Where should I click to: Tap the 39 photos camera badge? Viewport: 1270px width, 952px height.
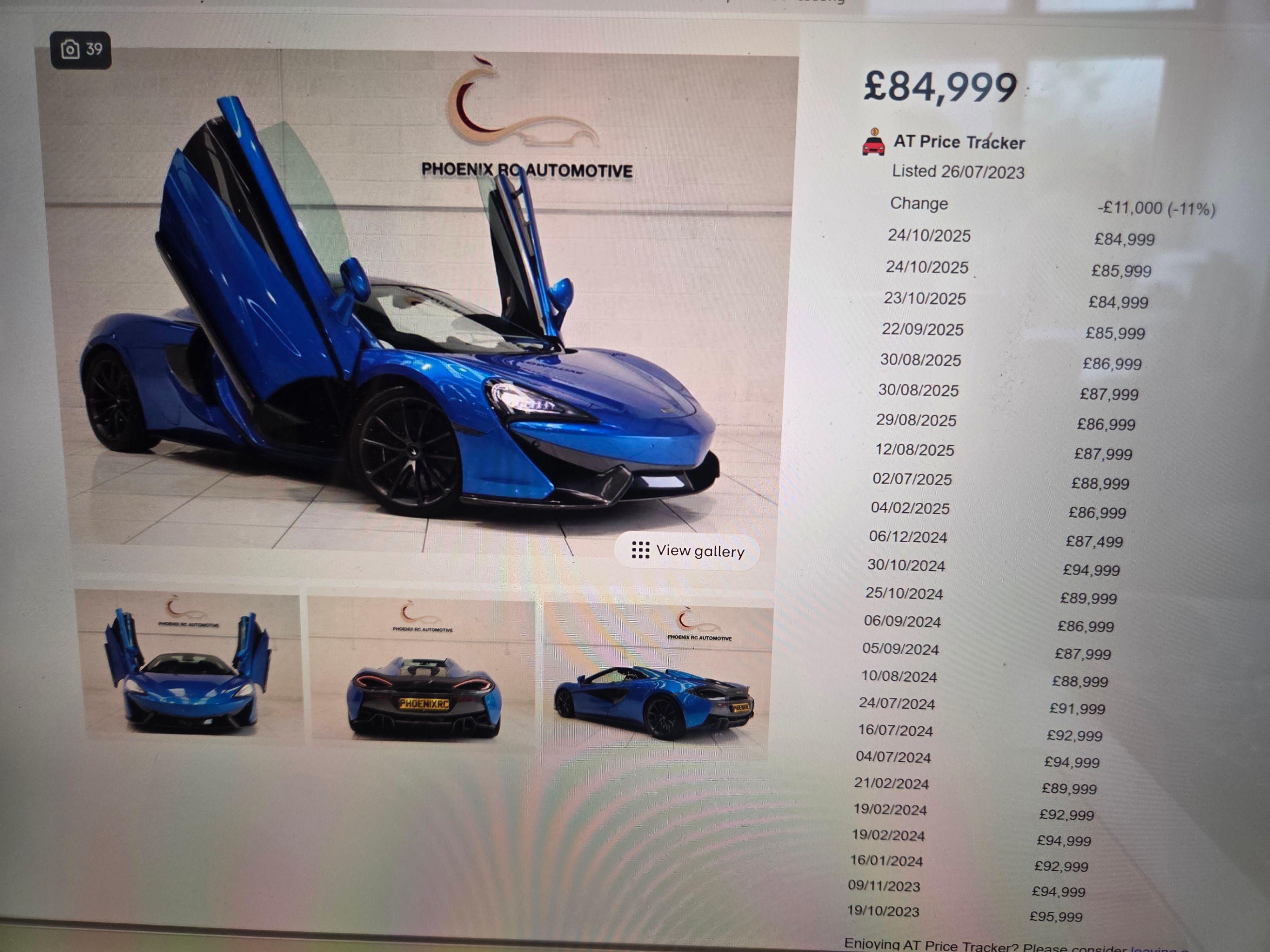click(x=81, y=50)
